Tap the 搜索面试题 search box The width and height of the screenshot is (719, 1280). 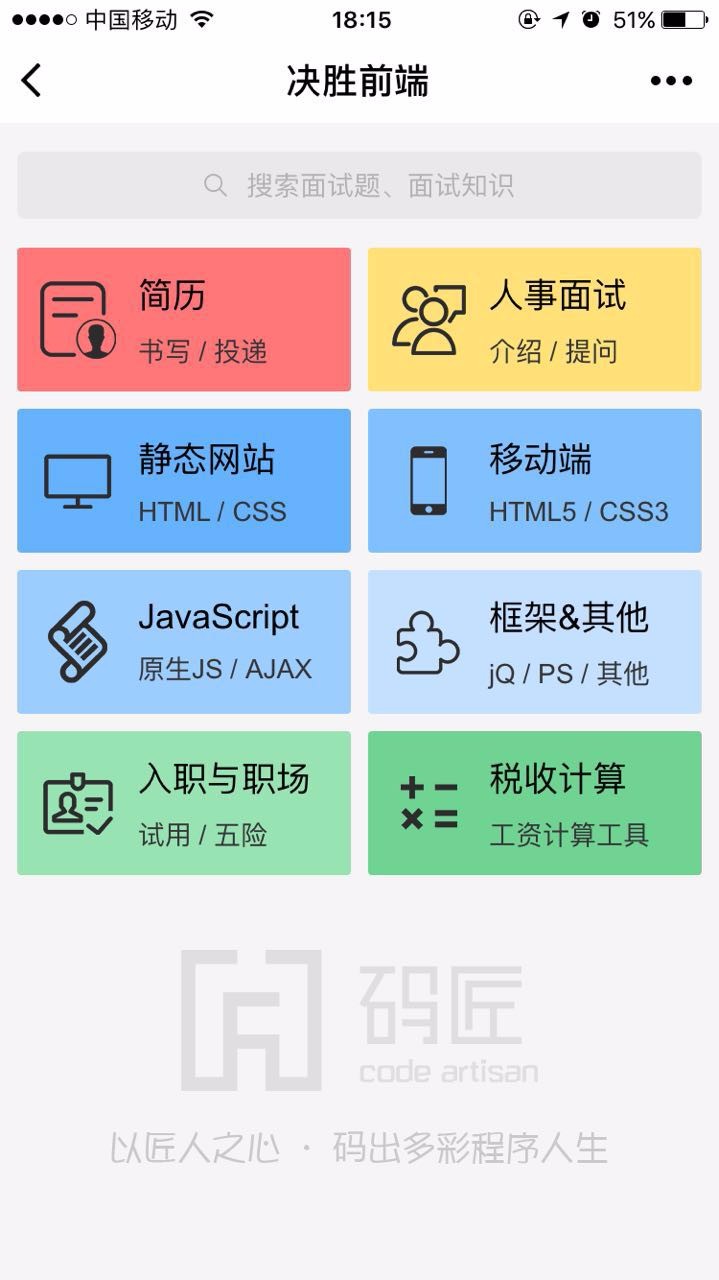tap(359, 185)
